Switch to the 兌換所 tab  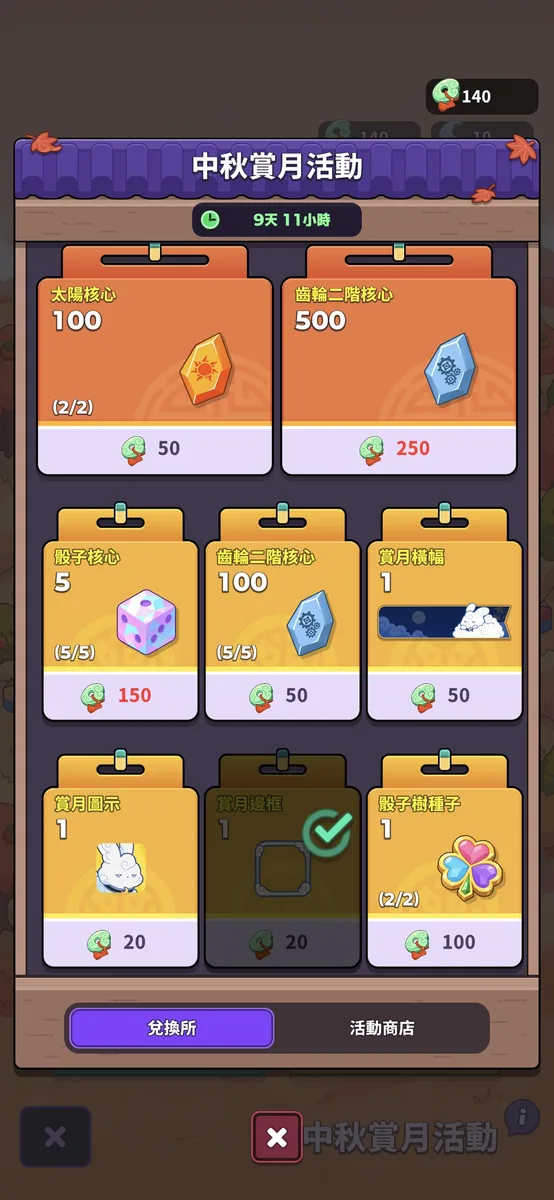[x=172, y=1028]
